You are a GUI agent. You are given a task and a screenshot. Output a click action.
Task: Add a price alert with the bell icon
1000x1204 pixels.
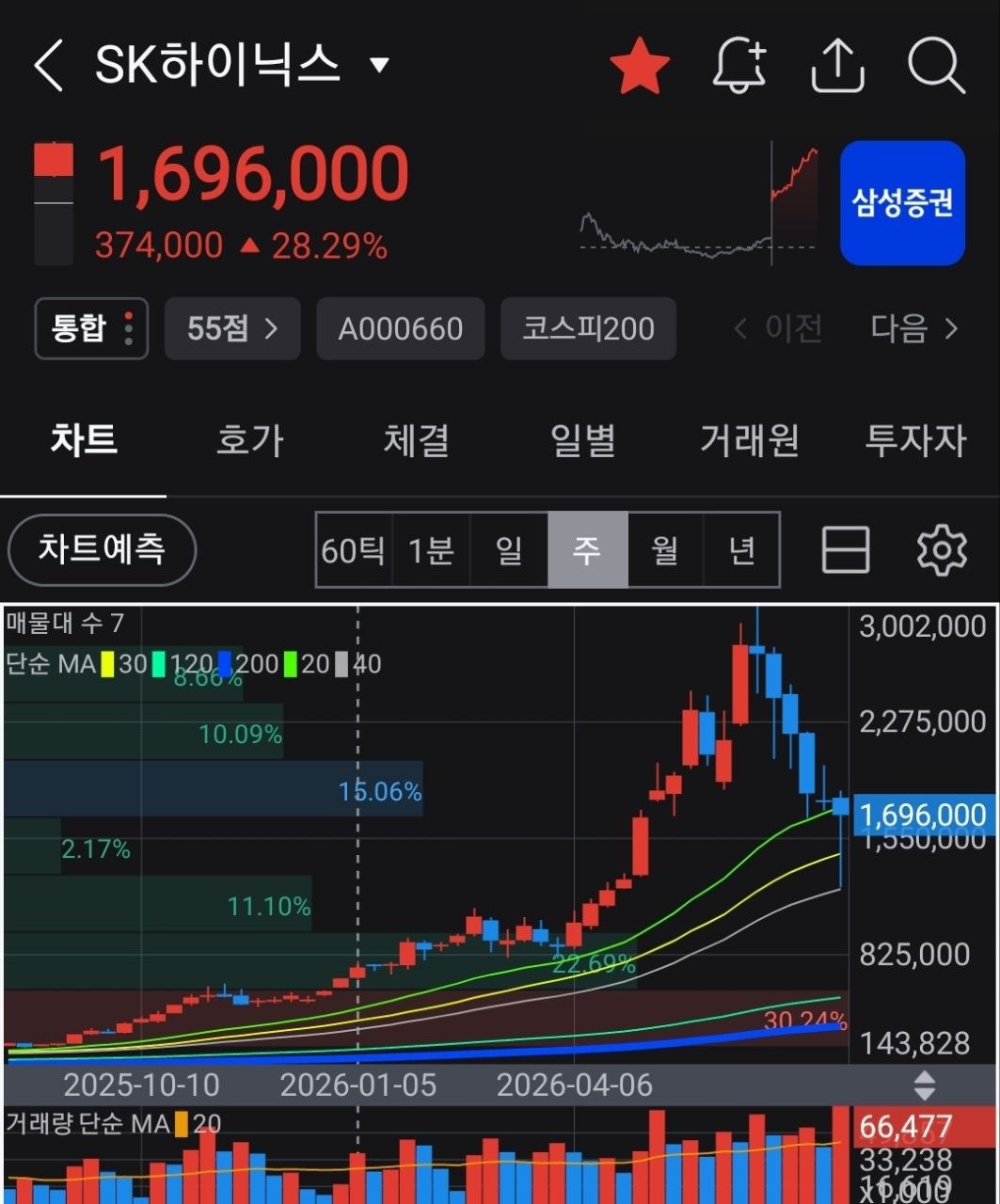(x=739, y=66)
